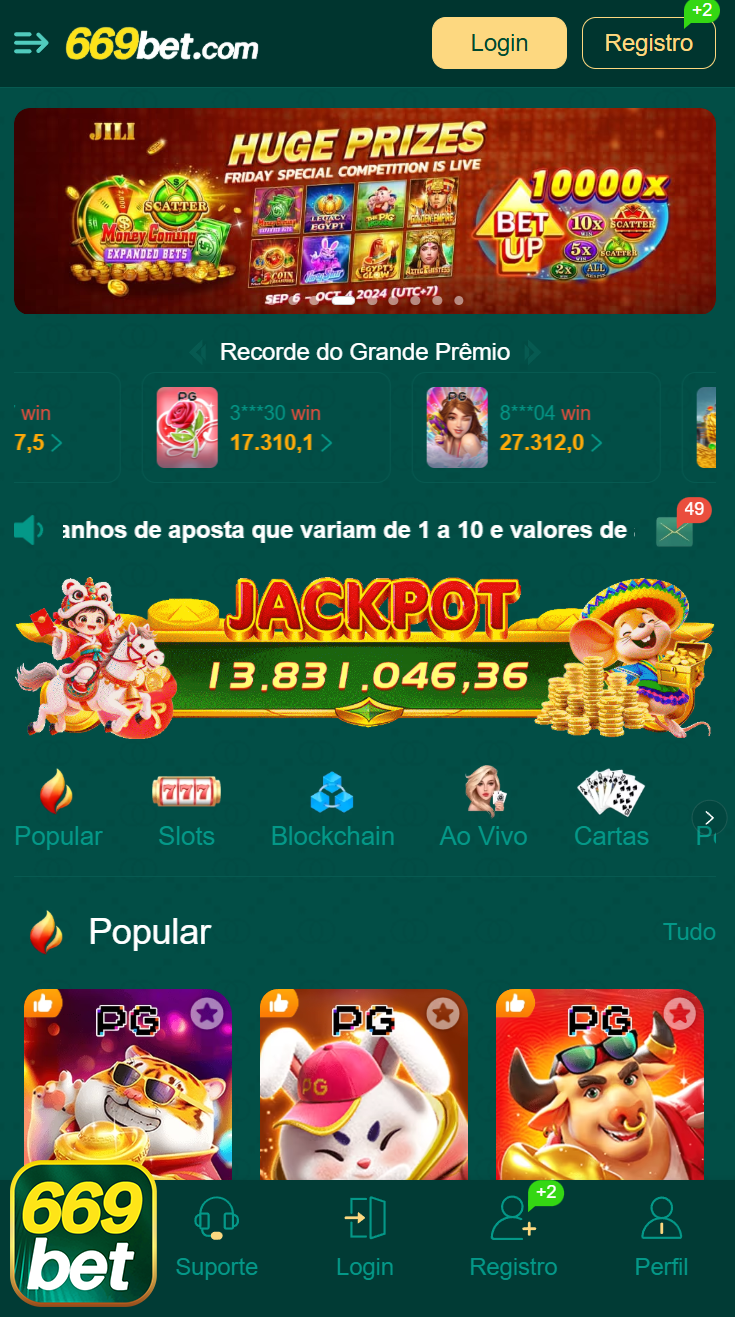735x1317 pixels.
Task: Open the Suporte headset icon
Action: [x=216, y=1218]
